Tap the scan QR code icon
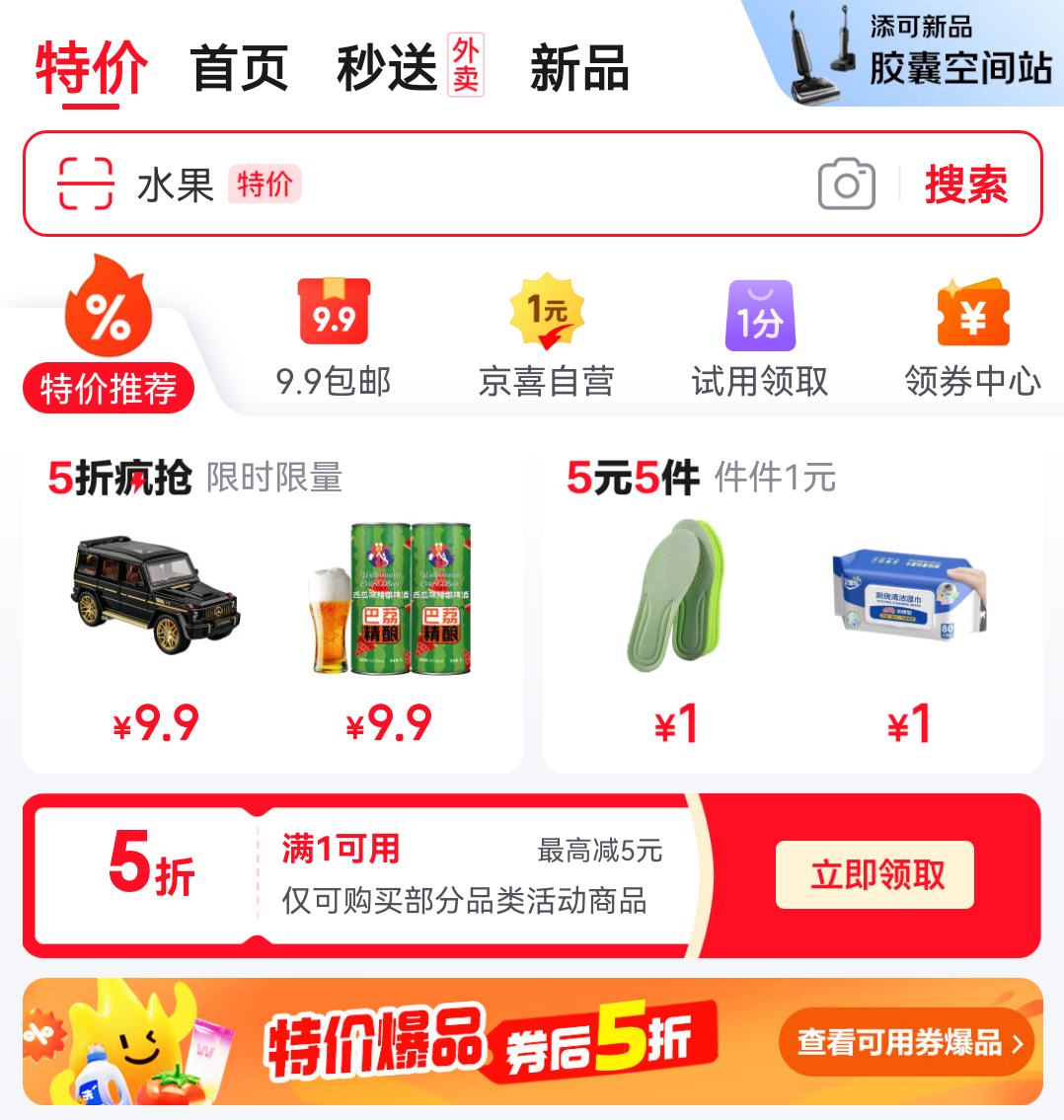Image resolution: width=1064 pixels, height=1120 pixels. coord(85,184)
